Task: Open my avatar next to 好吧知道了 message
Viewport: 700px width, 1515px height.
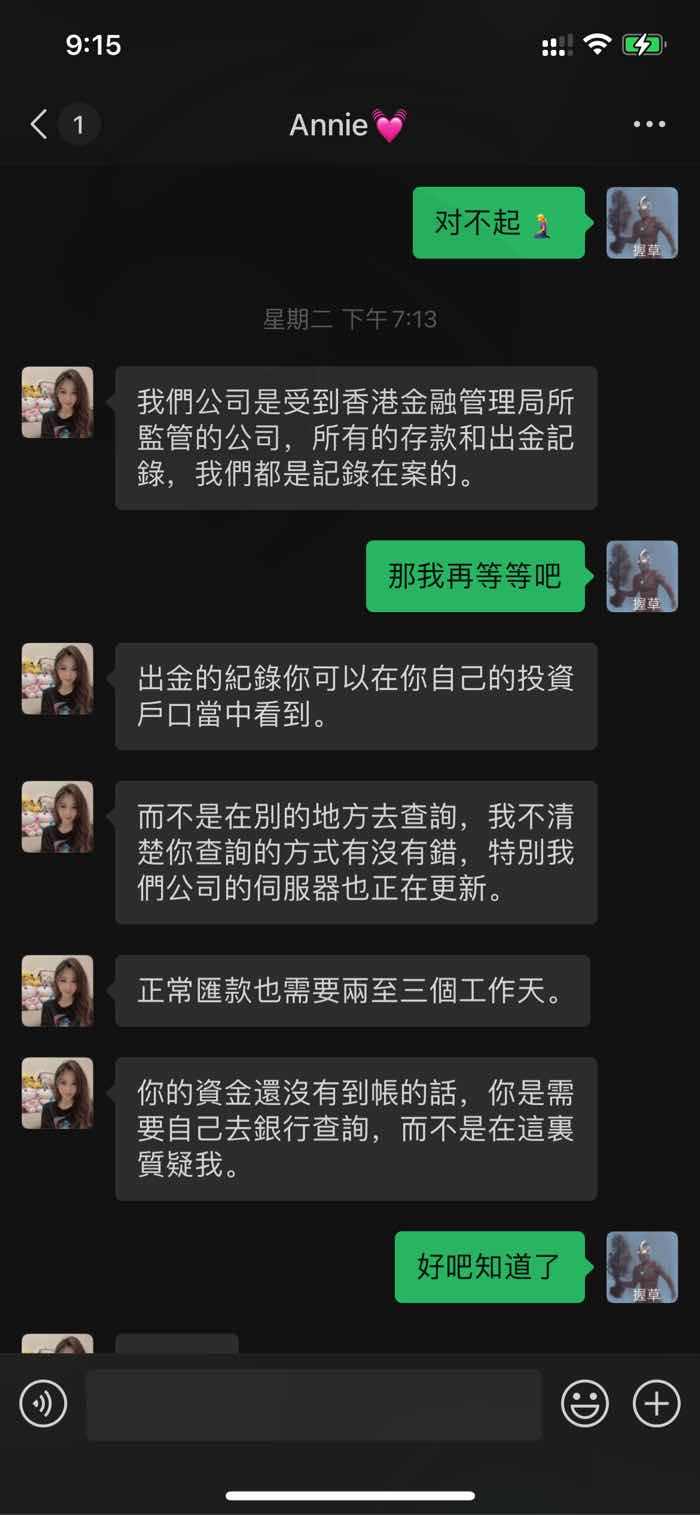Action: (642, 1267)
